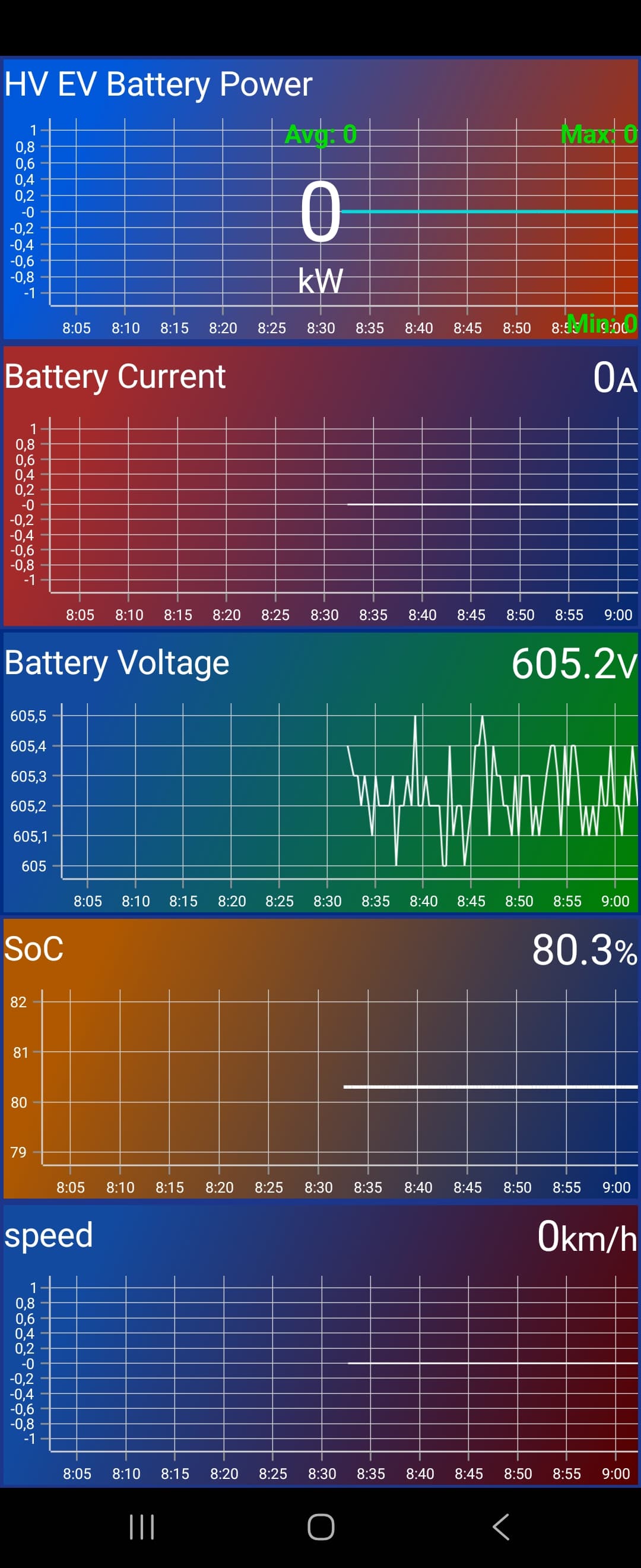Open the speed graph panel

320,1345
